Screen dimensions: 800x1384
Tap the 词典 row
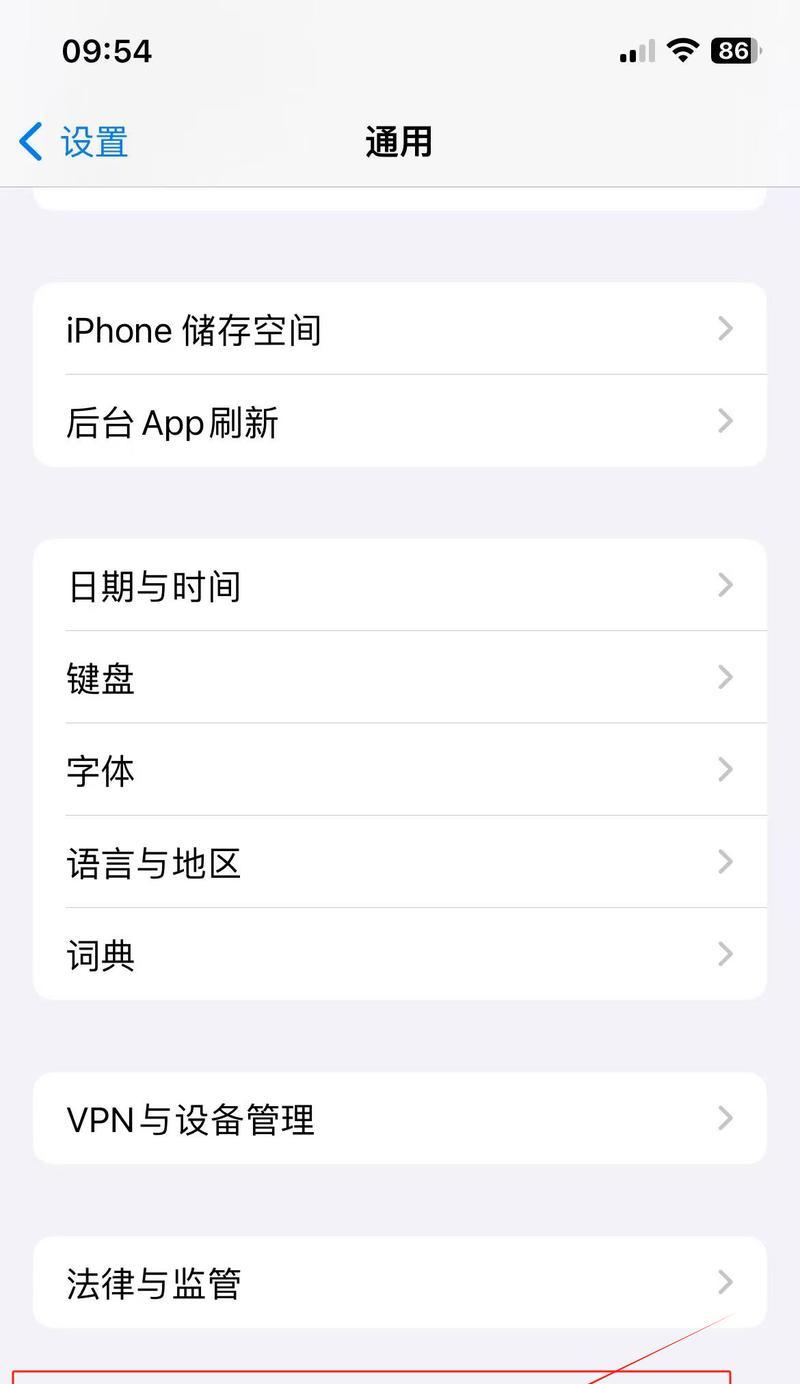click(x=400, y=954)
